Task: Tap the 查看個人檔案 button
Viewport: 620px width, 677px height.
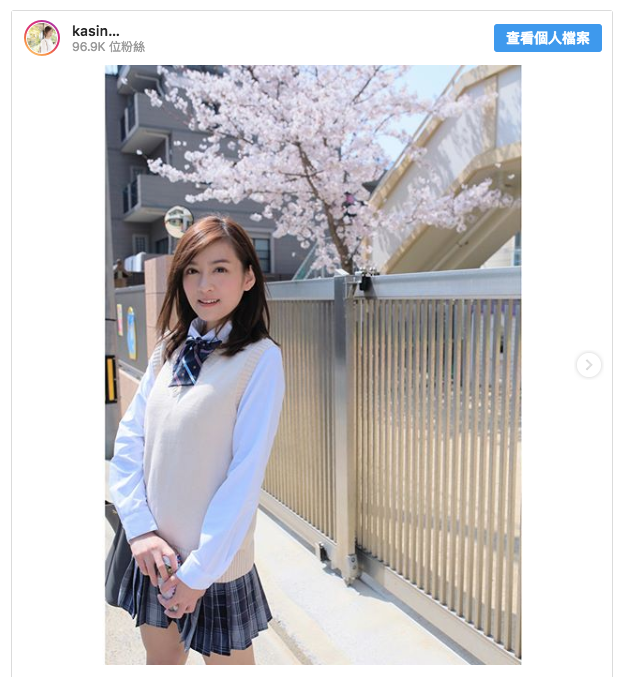Action: click(x=547, y=38)
